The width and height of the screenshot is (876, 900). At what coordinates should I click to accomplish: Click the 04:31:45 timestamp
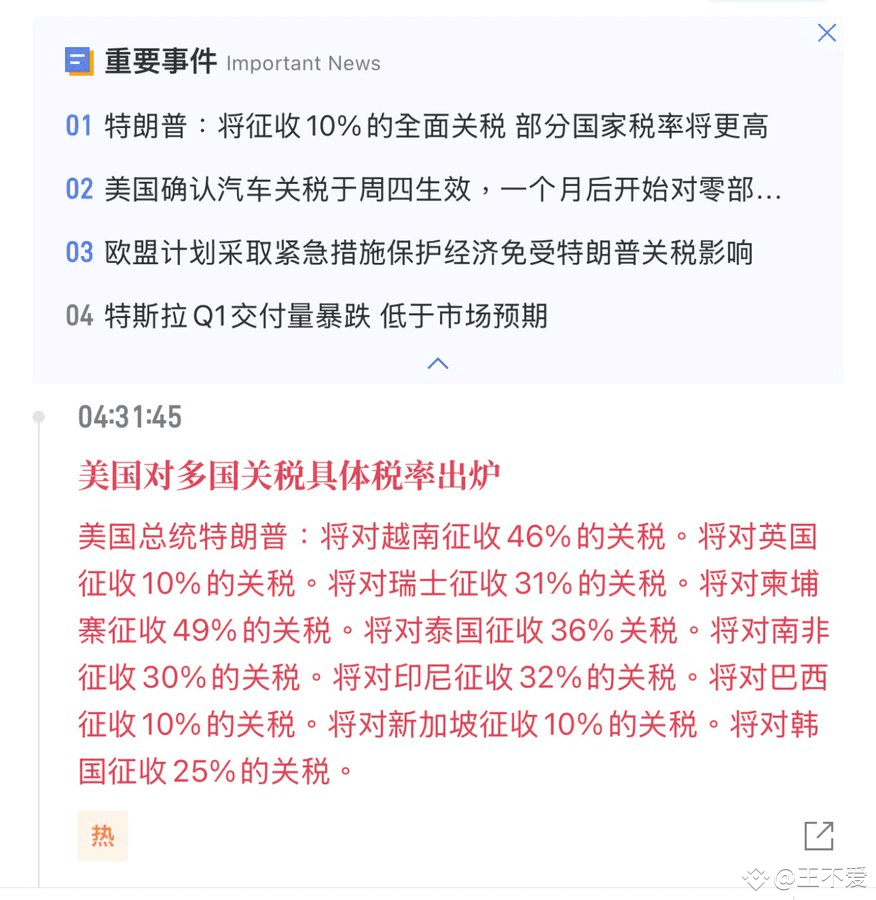(130, 418)
